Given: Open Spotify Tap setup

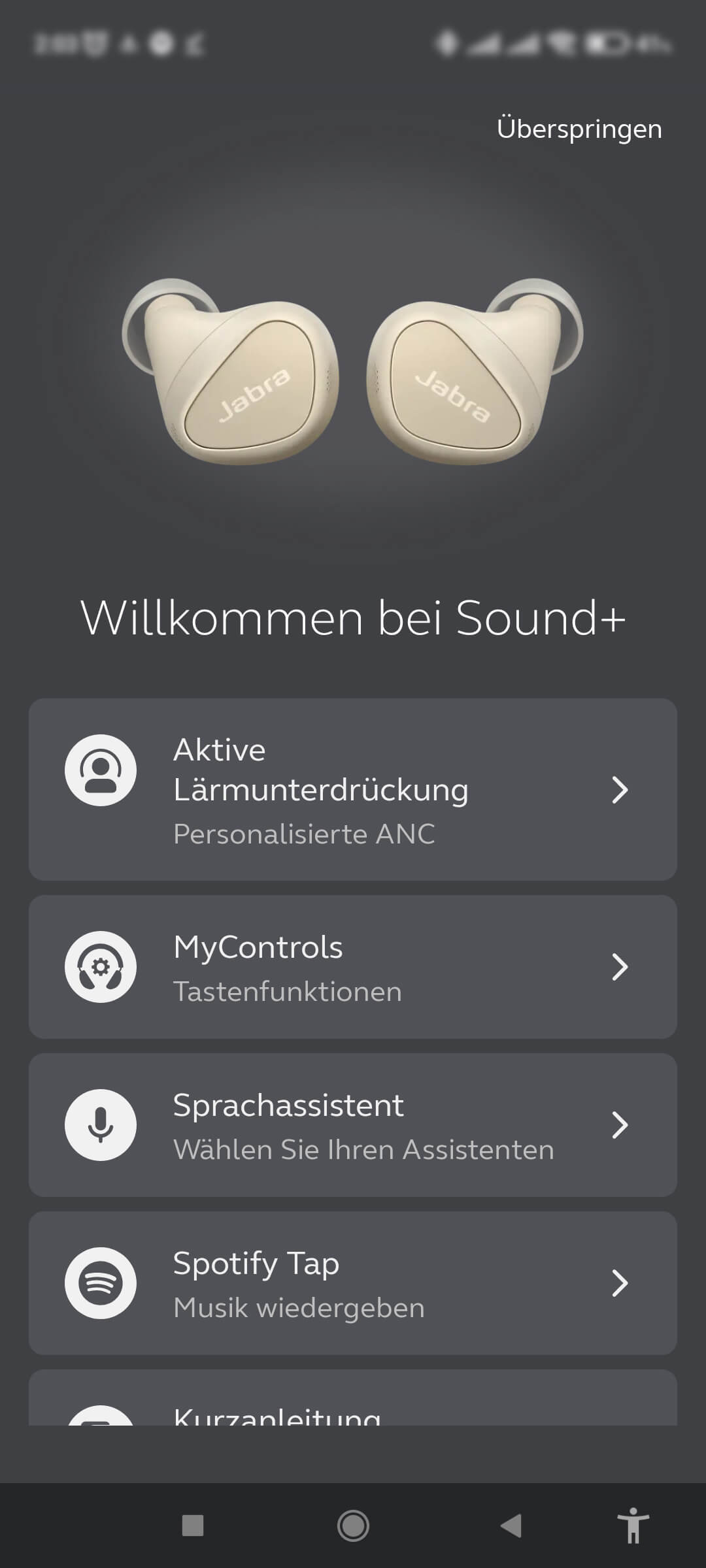Looking at the screenshot, I should [x=353, y=1283].
